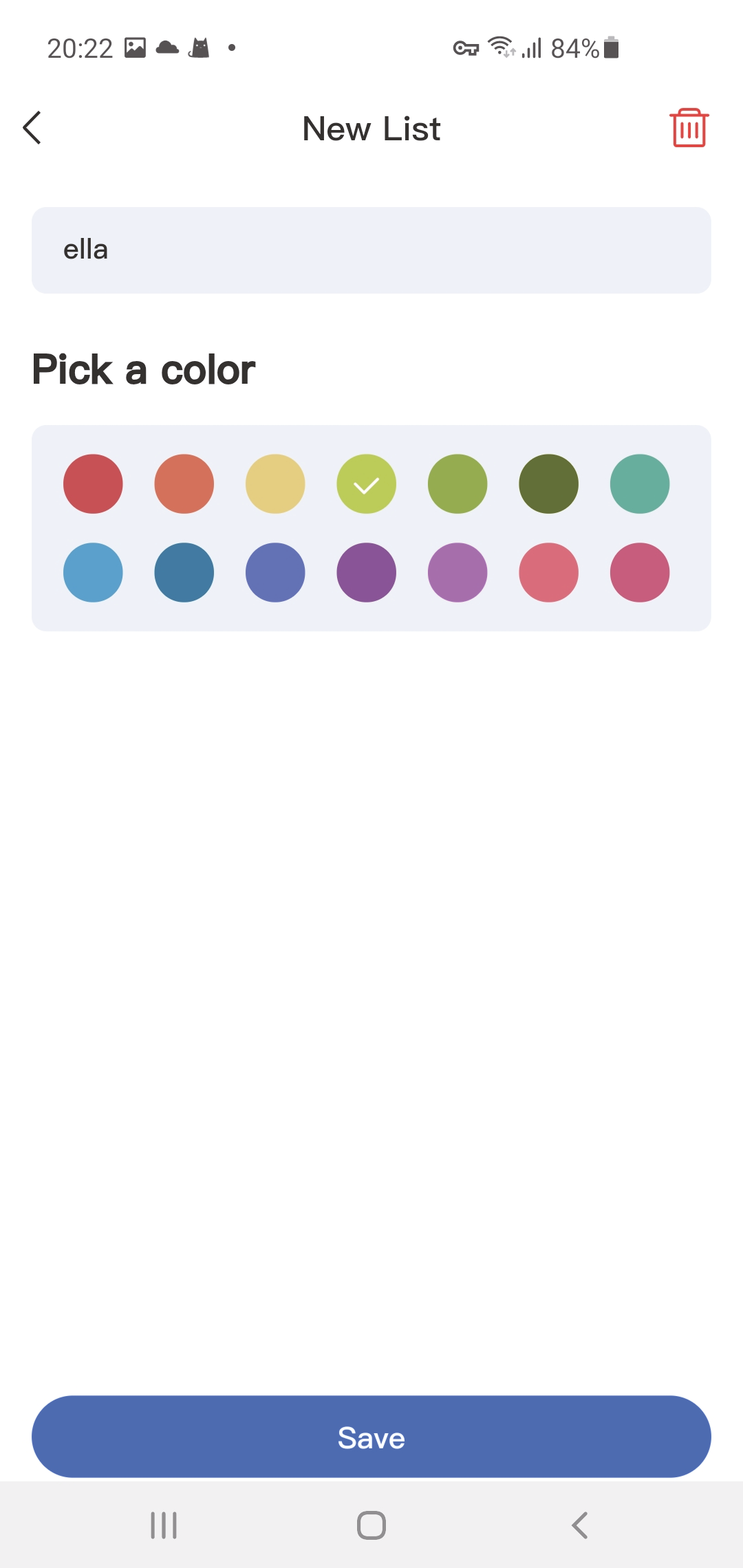The height and width of the screenshot is (1568, 743).
Task: Choose the dark green color swatch
Action: (549, 484)
